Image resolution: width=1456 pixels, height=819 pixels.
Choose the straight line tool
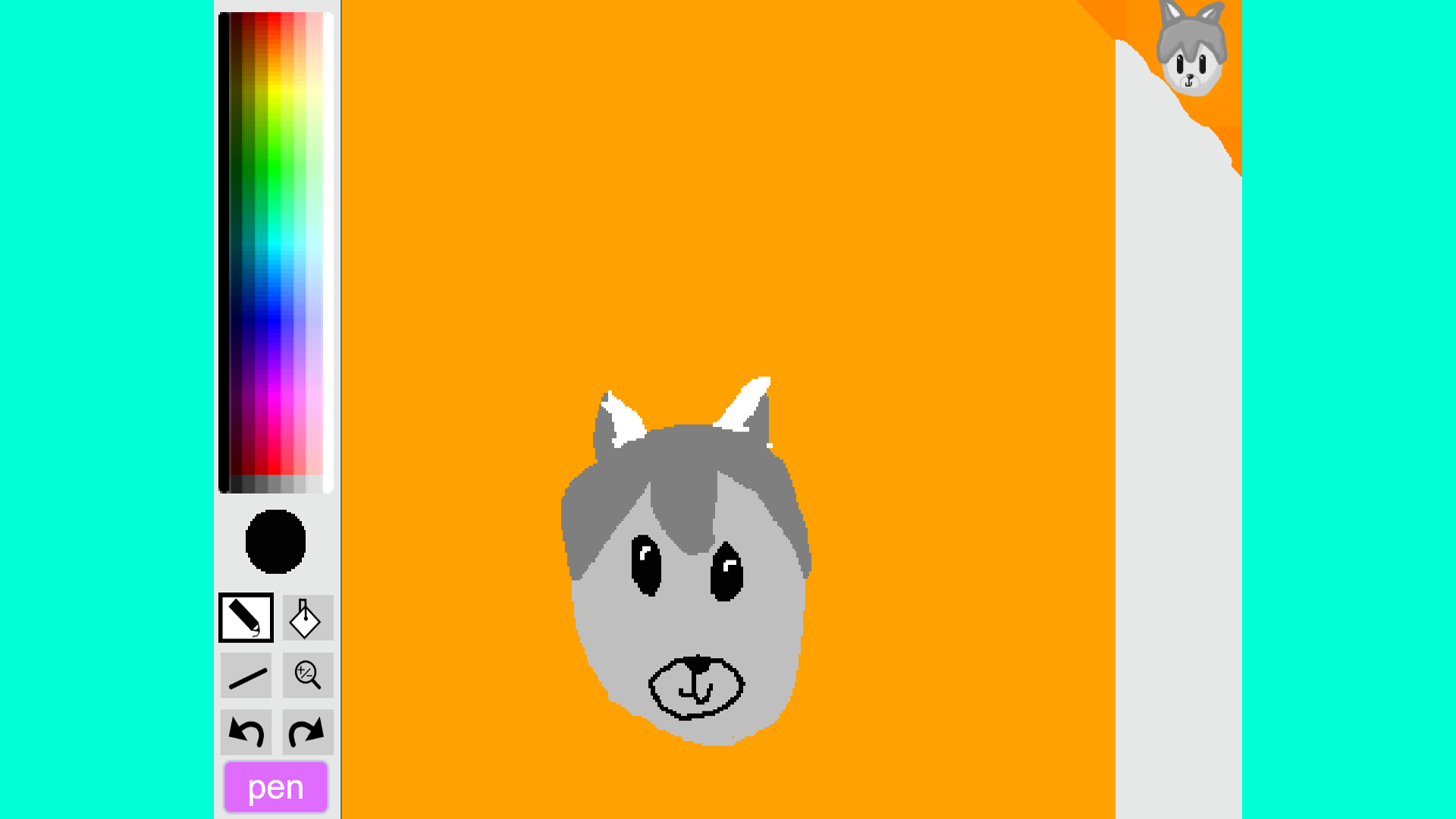click(246, 676)
